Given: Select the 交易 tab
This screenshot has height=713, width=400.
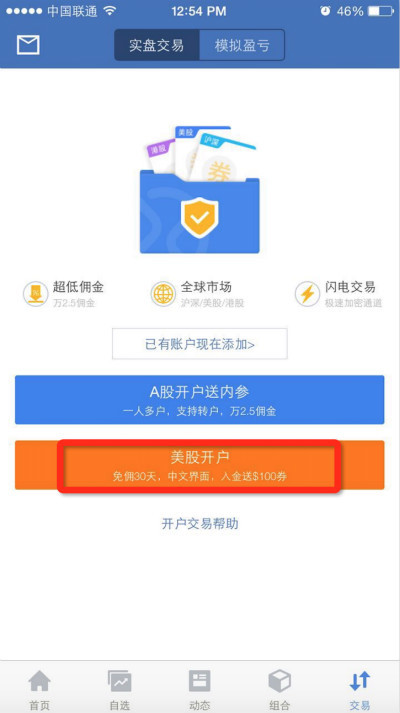Looking at the screenshot, I should pos(360,690).
